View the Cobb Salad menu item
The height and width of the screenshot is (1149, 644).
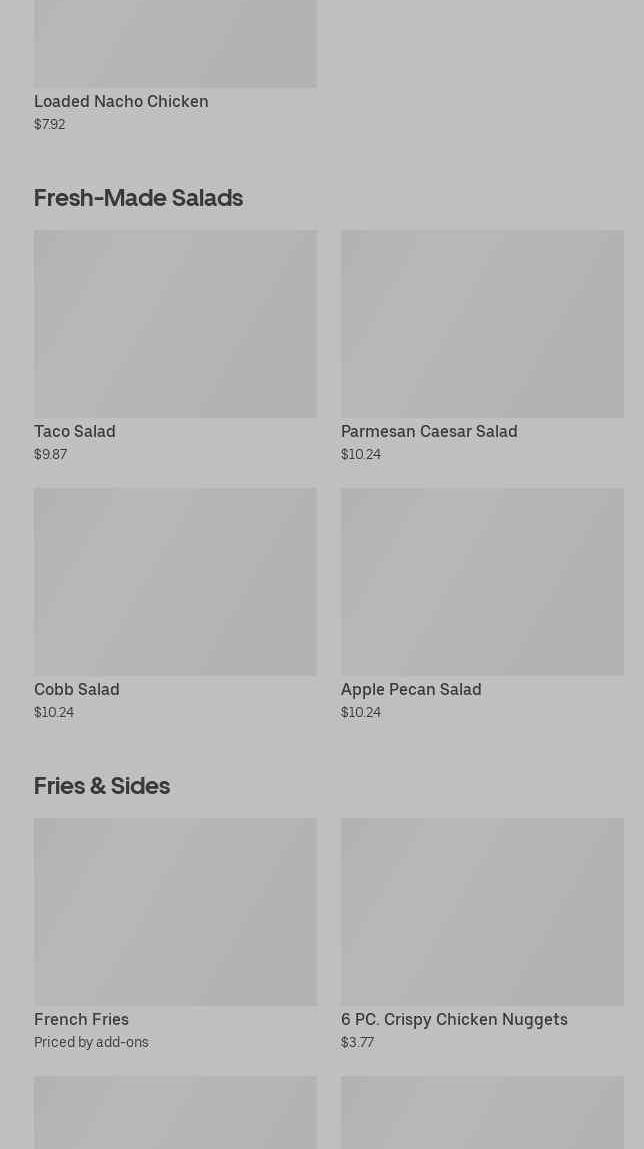175,582
